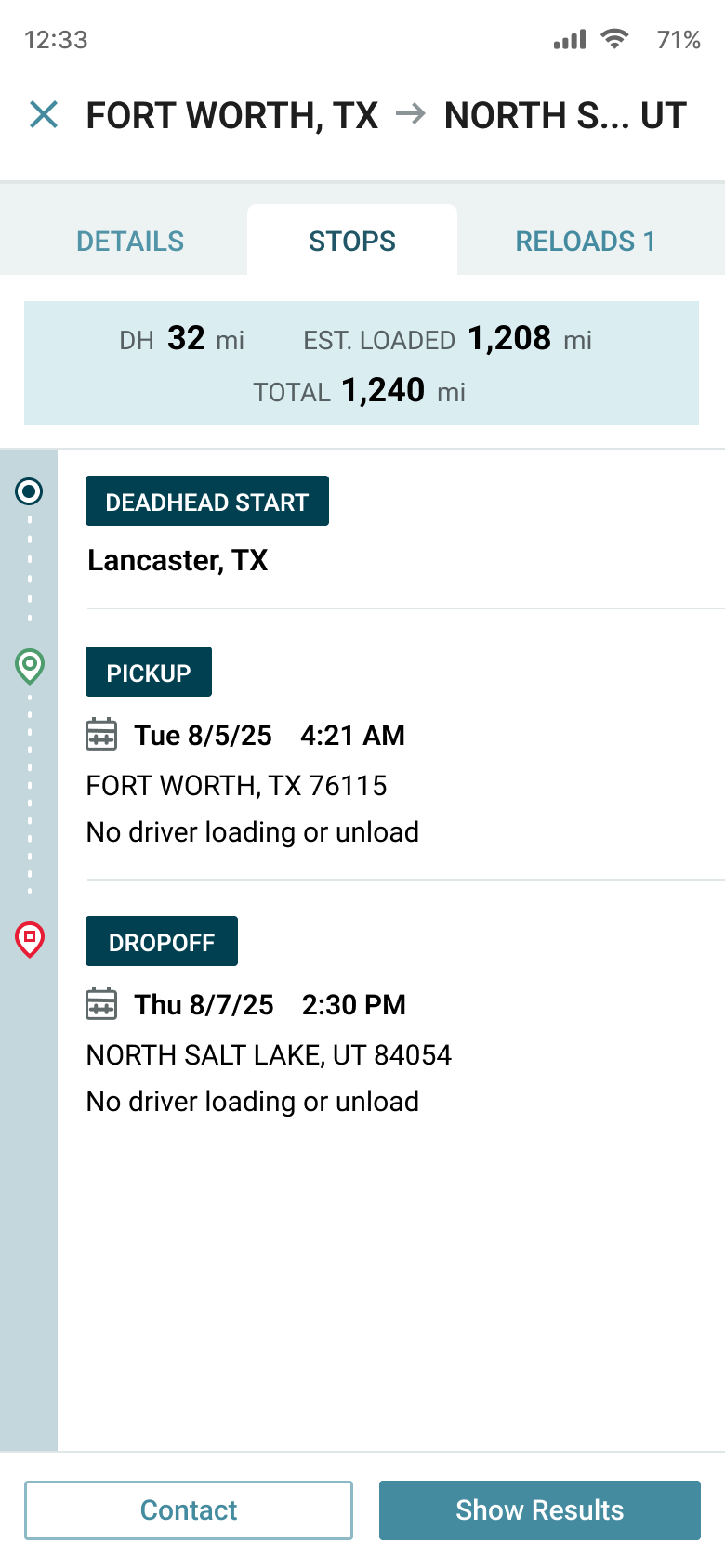The width and height of the screenshot is (725, 1568).
Task: Click the DROPOFF badge label
Action: click(x=162, y=940)
